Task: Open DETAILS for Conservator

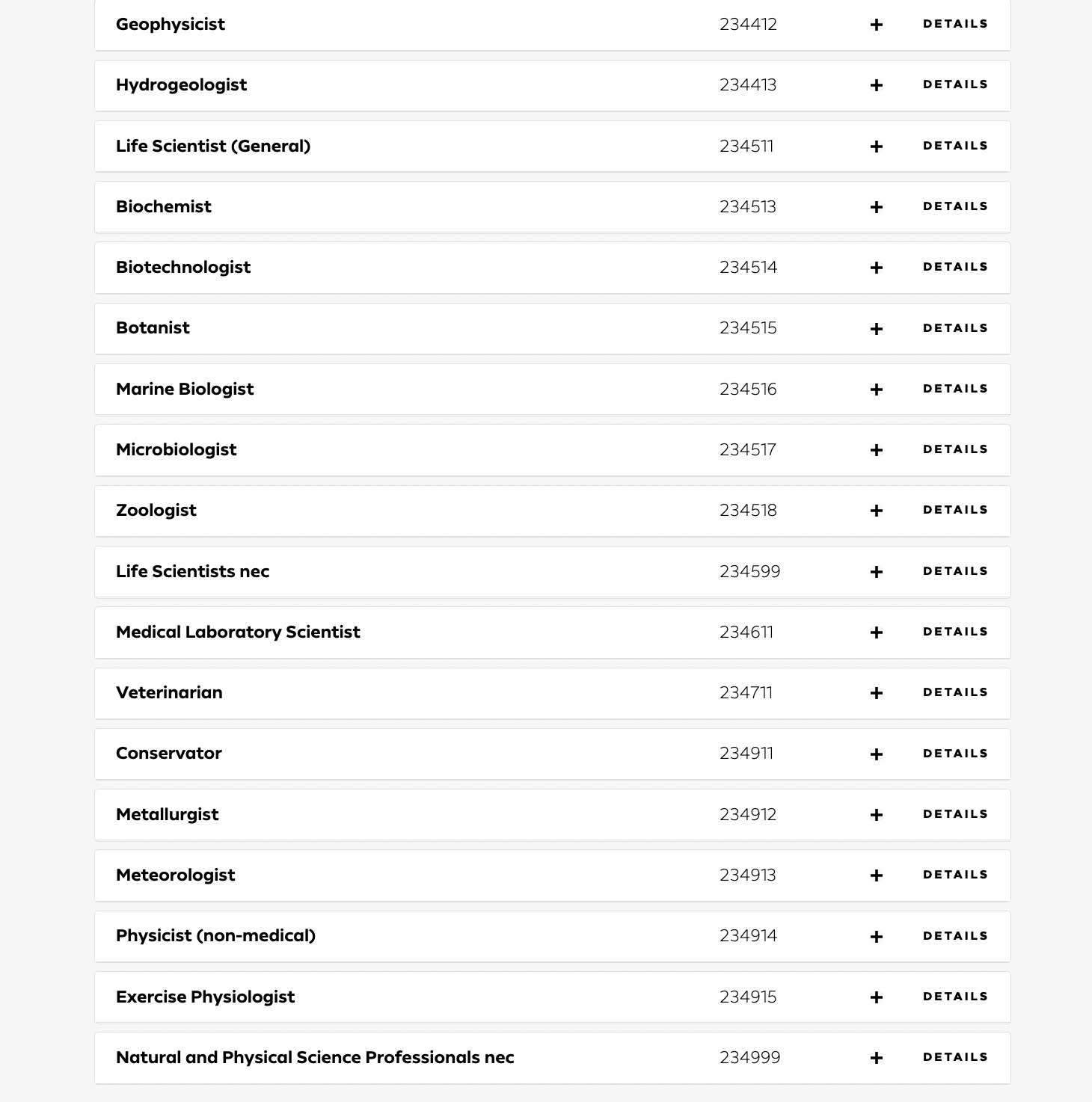Action: (955, 754)
